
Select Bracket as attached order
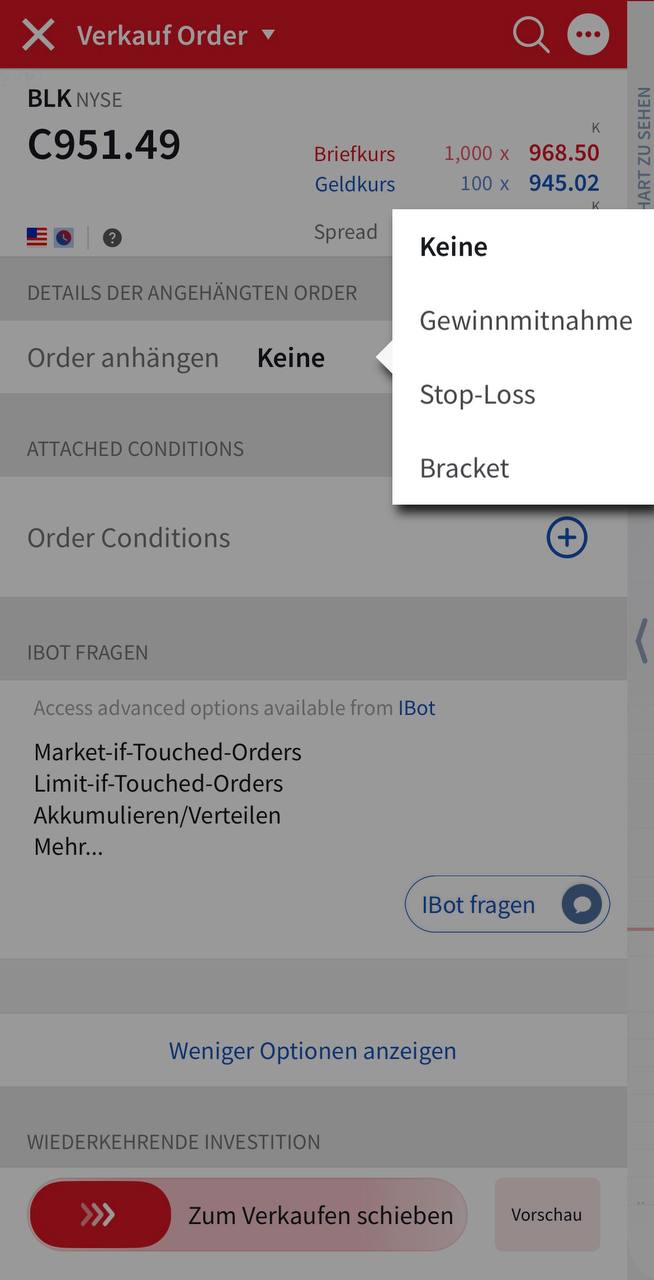[464, 469]
